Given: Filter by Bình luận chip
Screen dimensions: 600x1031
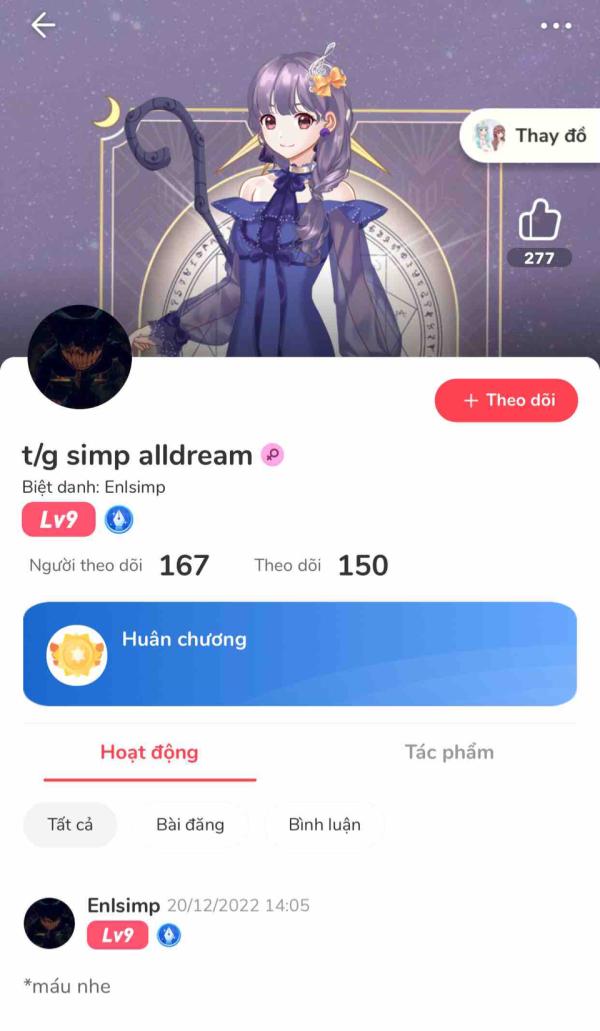Looking at the screenshot, I should click(x=324, y=825).
